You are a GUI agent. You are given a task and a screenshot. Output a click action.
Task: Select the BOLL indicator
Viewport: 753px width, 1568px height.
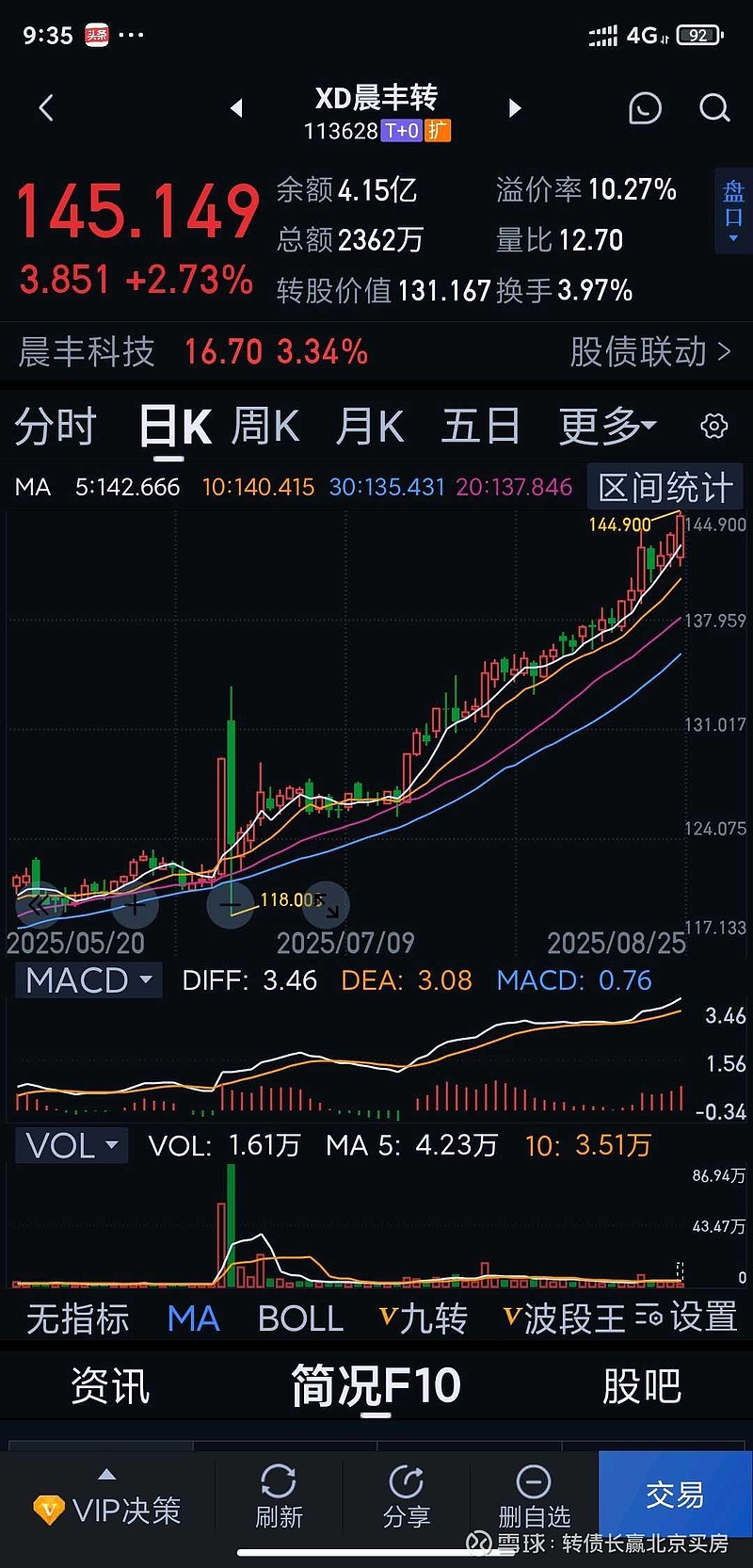click(x=300, y=1318)
